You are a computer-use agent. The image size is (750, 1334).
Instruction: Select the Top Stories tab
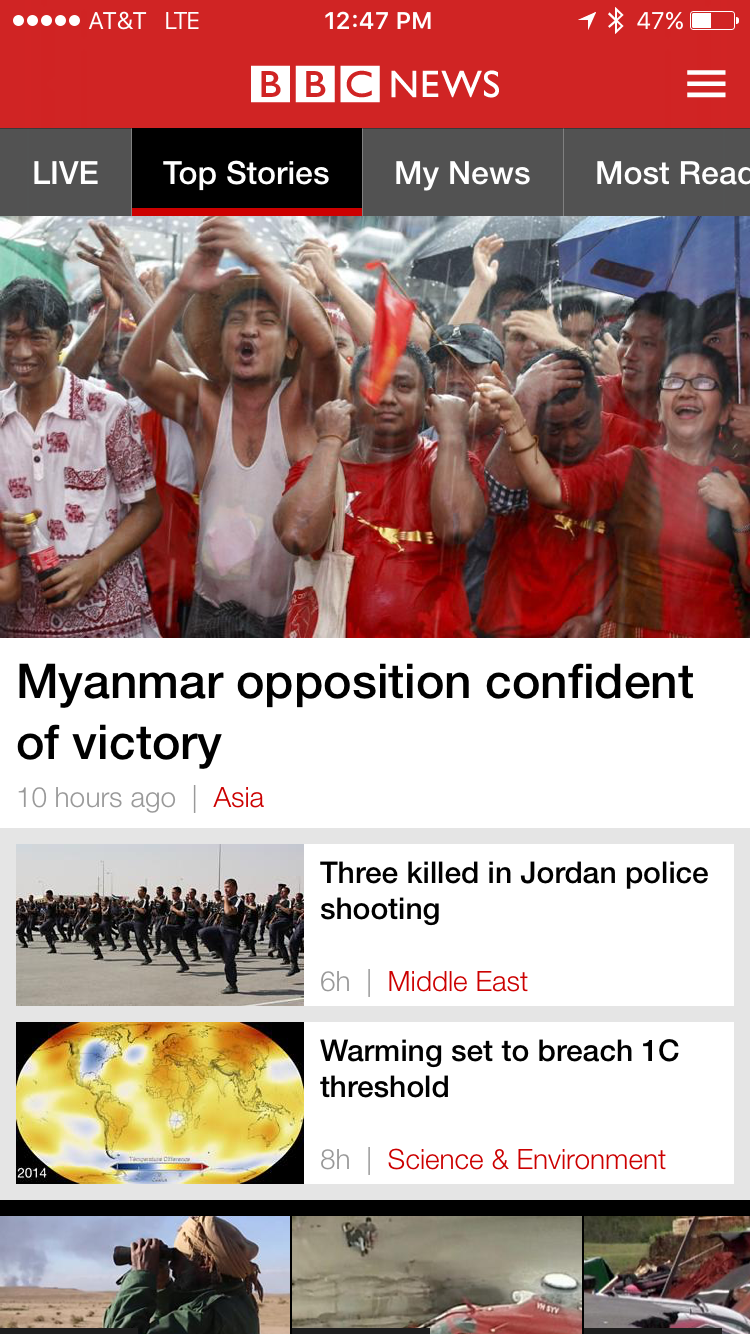point(246,172)
